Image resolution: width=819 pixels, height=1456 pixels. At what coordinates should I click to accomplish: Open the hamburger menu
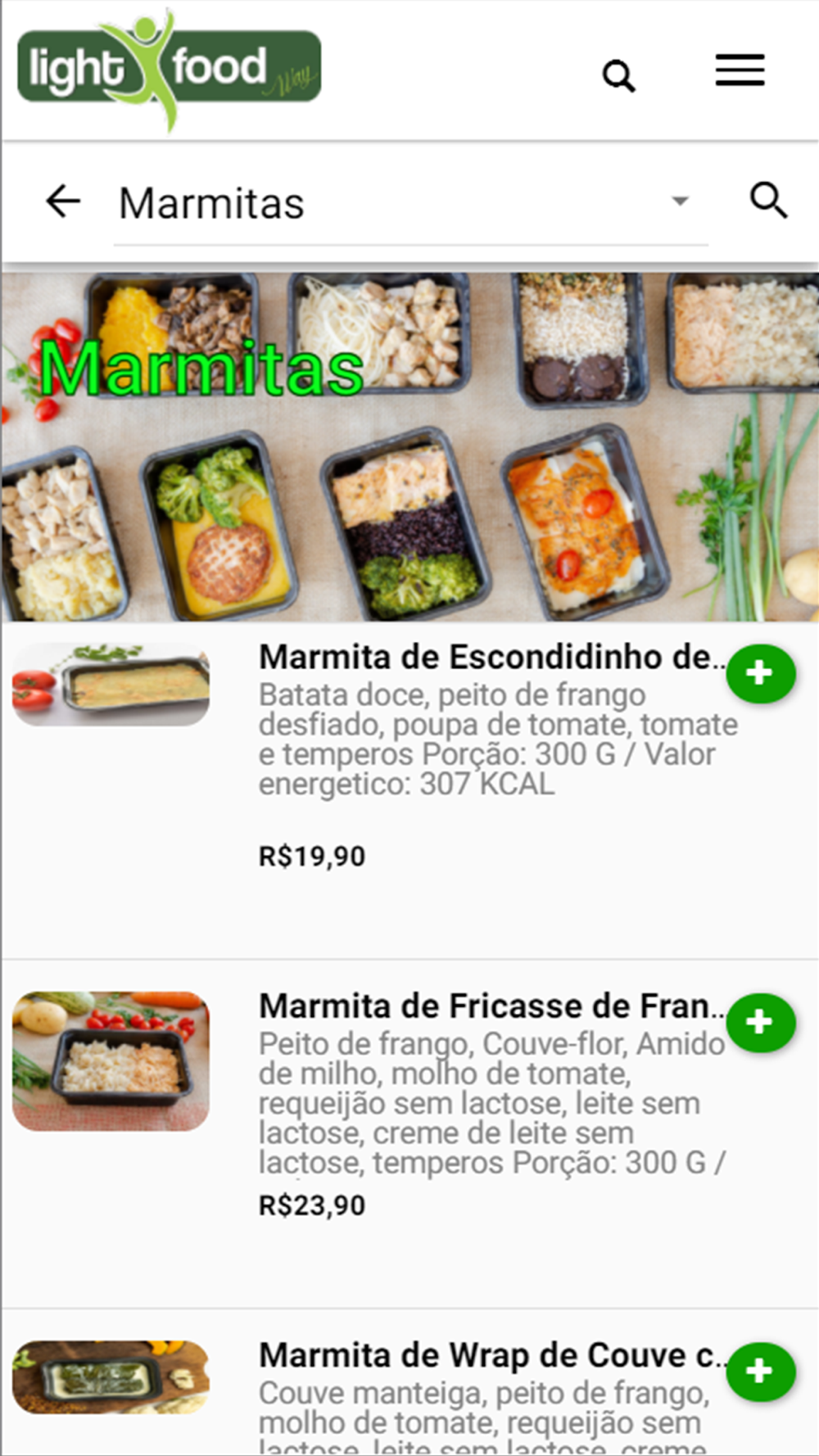click(x=740, y=70)
